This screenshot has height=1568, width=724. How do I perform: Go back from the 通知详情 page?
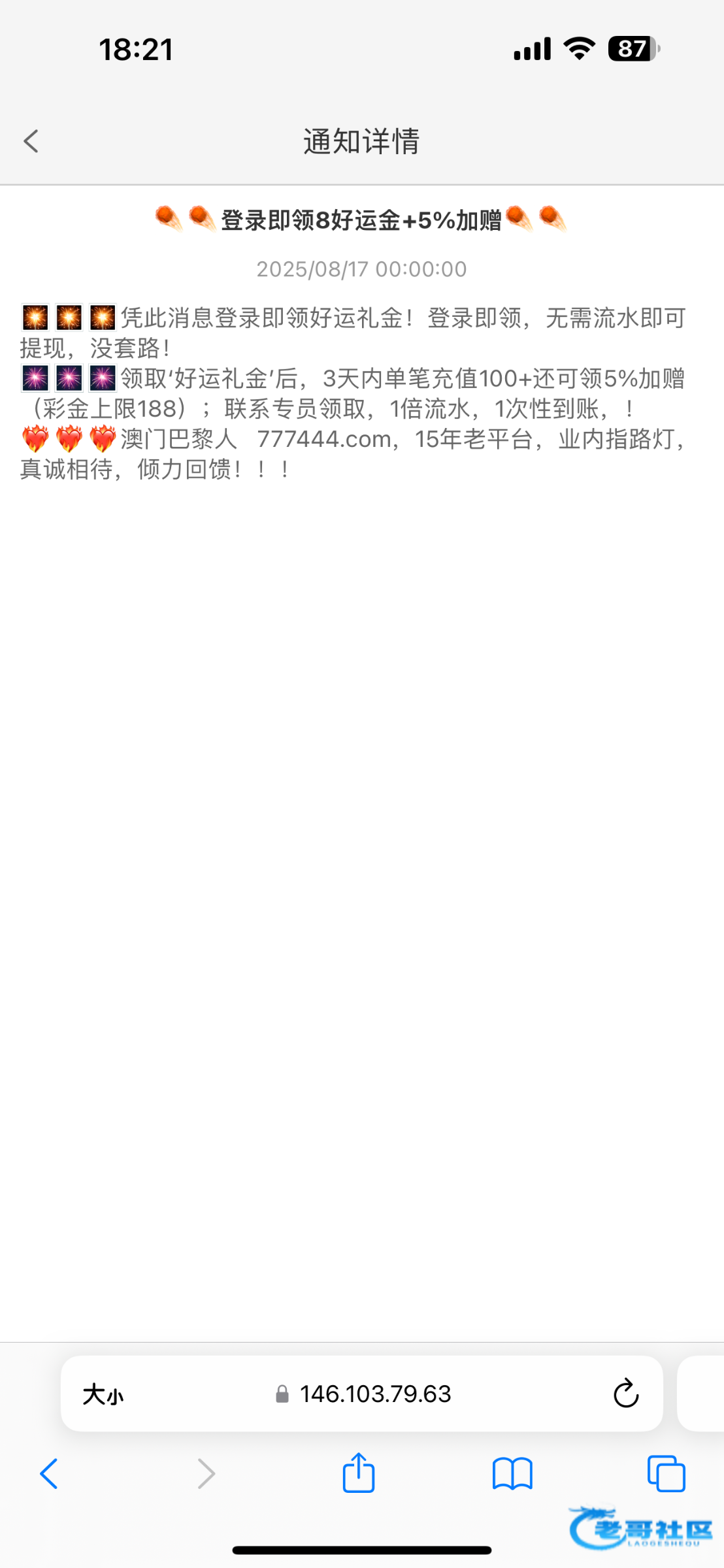(31, 141)
